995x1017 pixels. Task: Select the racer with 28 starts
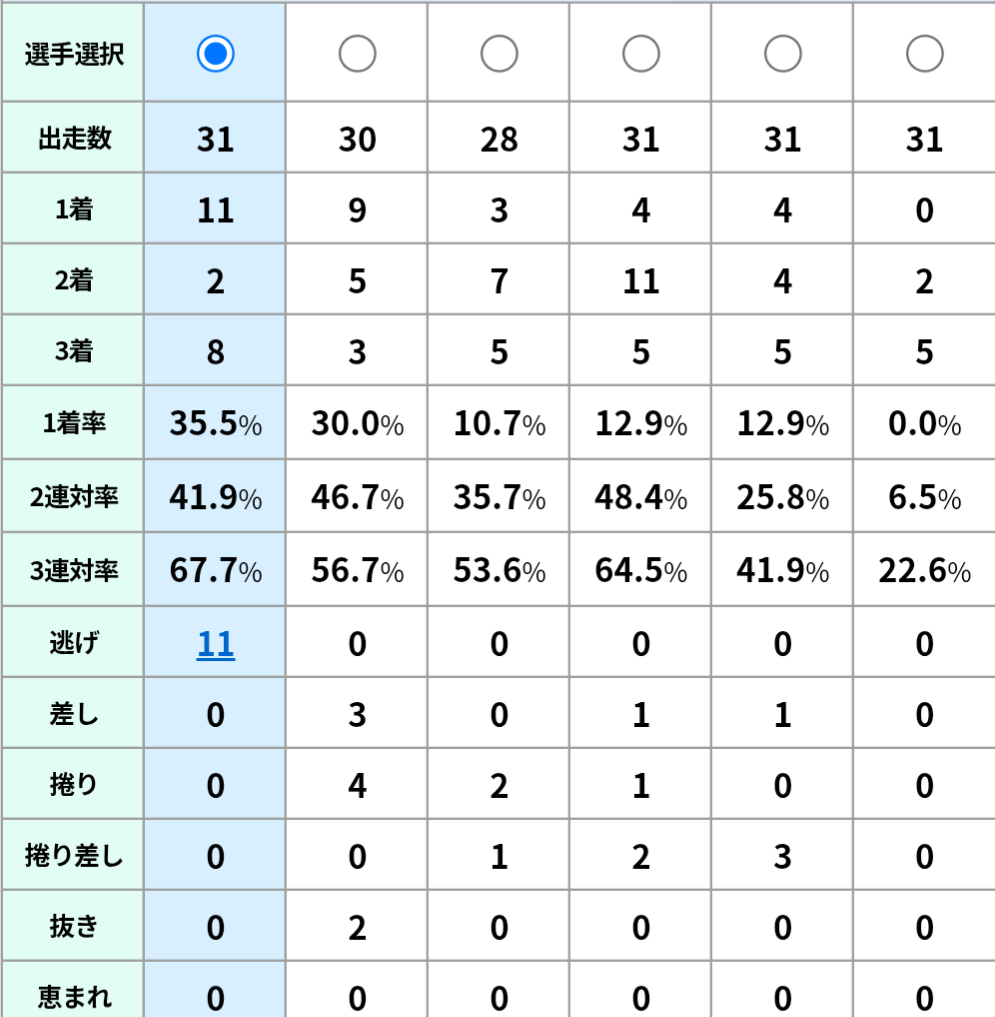click(x=499, y=53)
